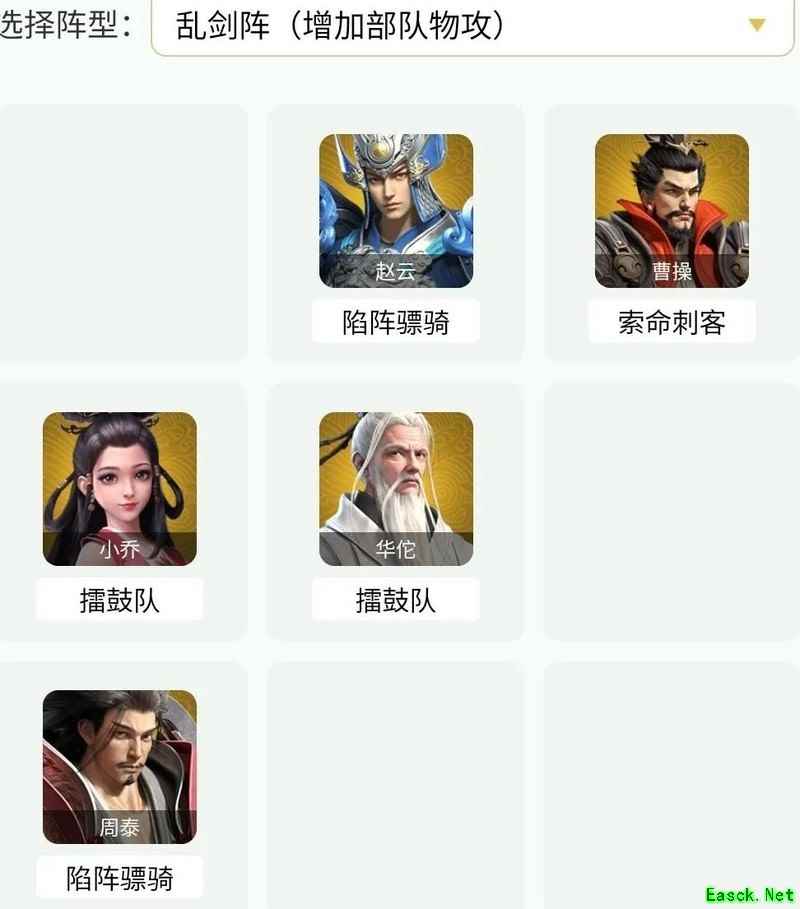Open the 小乔 hero portrait
This screenshot has width=800, height=909.
(120, 488)
